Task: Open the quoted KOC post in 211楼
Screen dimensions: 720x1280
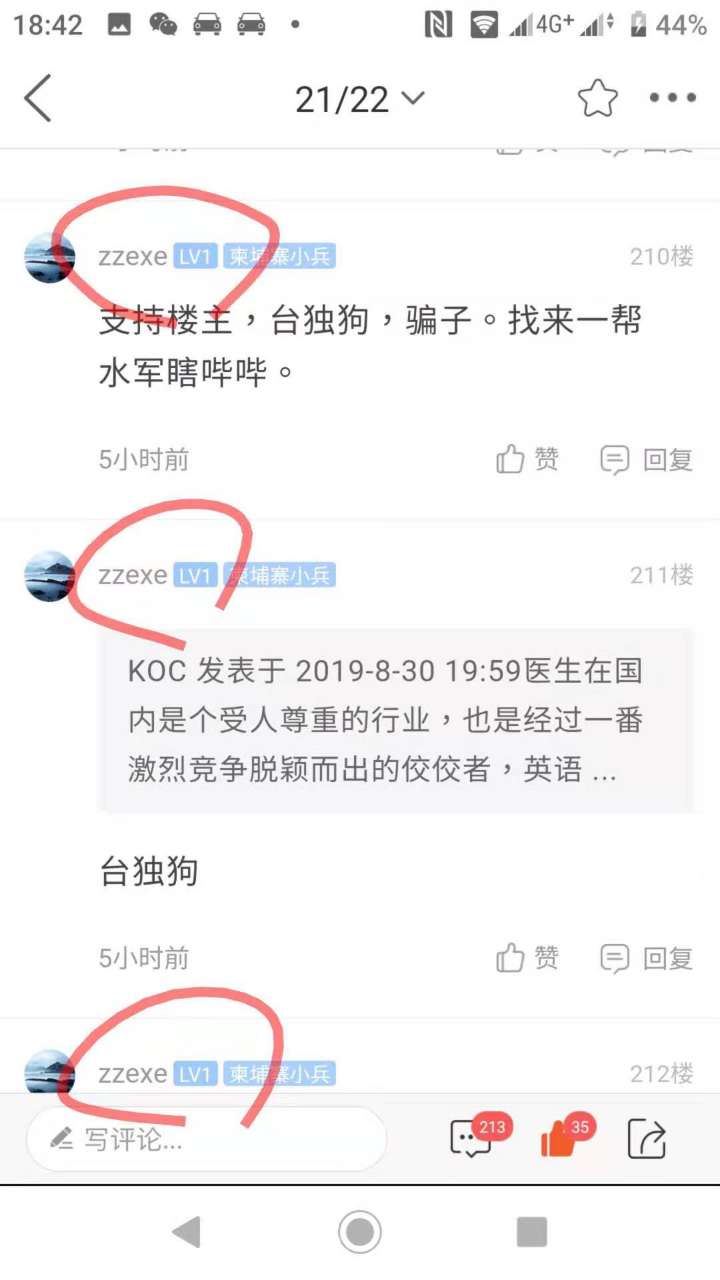Action: click(x=395, y=721)
